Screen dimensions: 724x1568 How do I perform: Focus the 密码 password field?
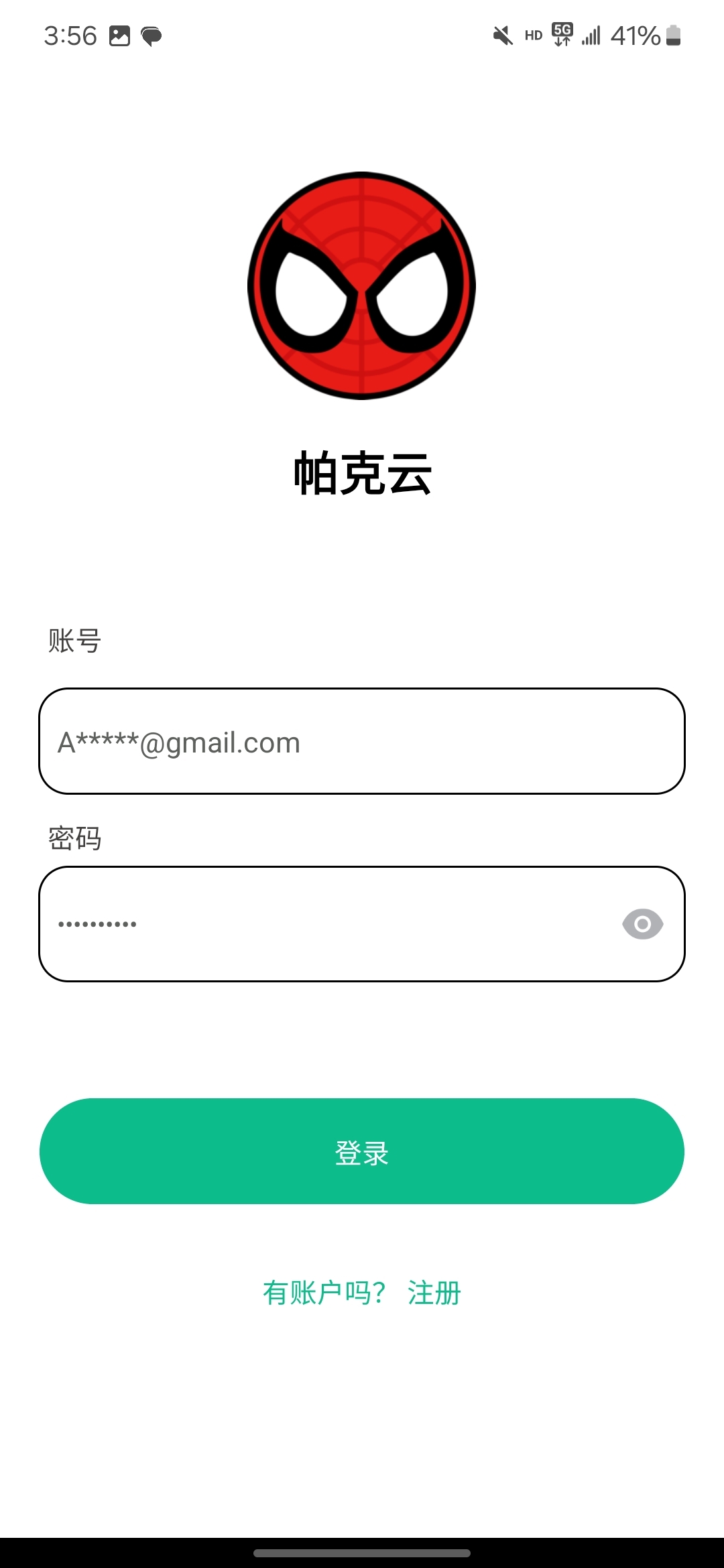click(322, 924)
